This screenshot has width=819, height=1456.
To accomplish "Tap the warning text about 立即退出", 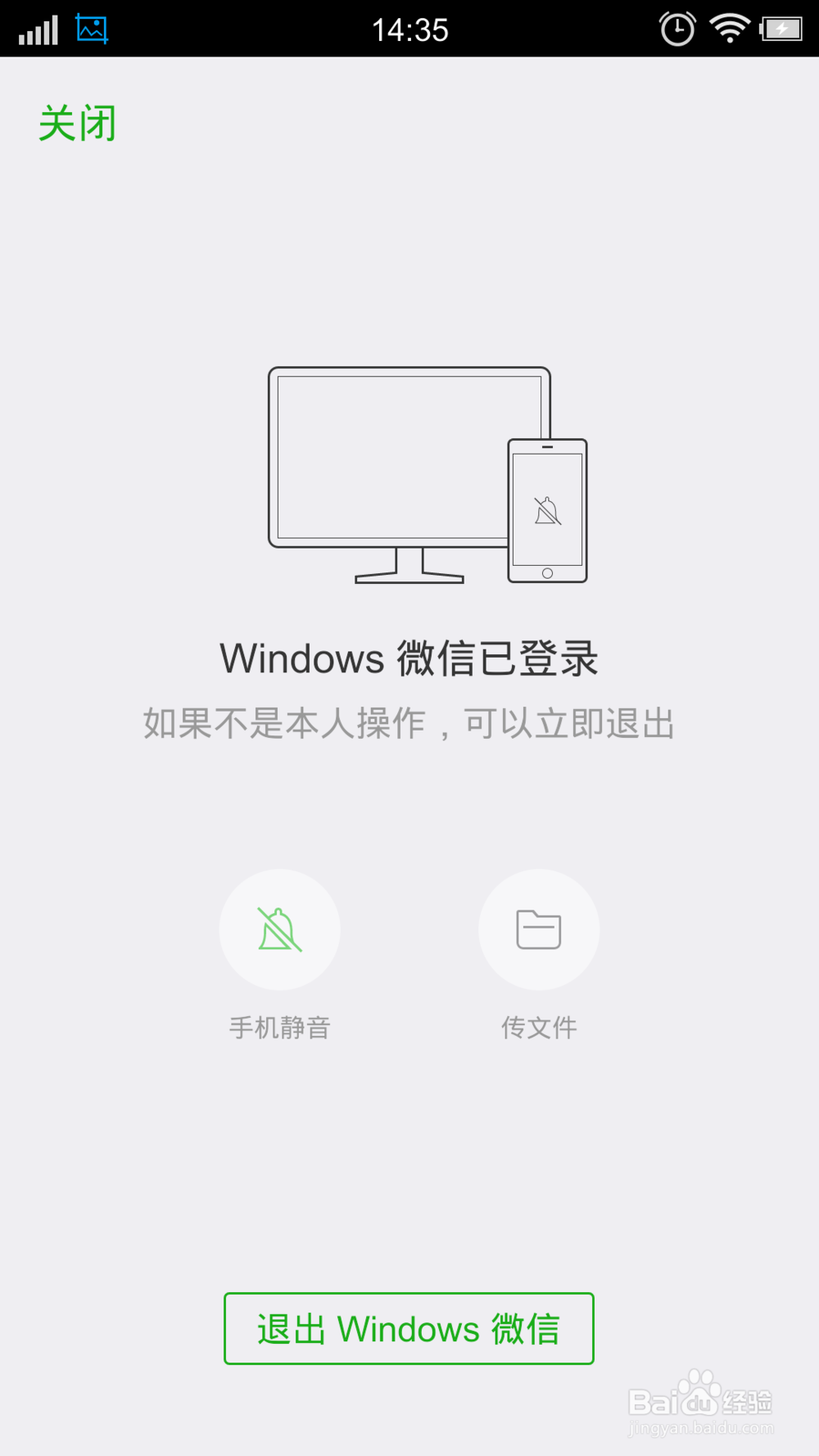I will click(x=409, y=723).
